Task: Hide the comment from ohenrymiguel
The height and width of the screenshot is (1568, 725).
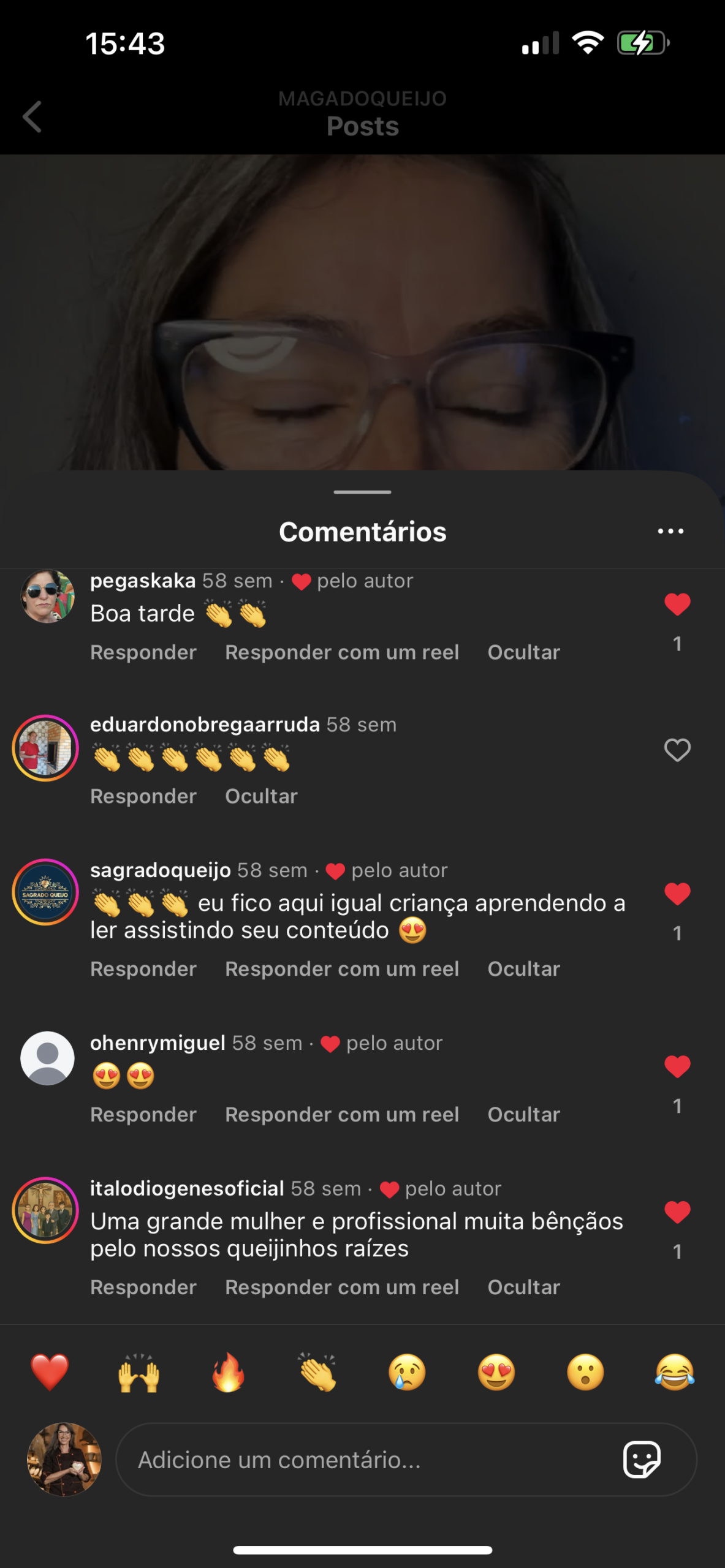Action: [523, 1115]
